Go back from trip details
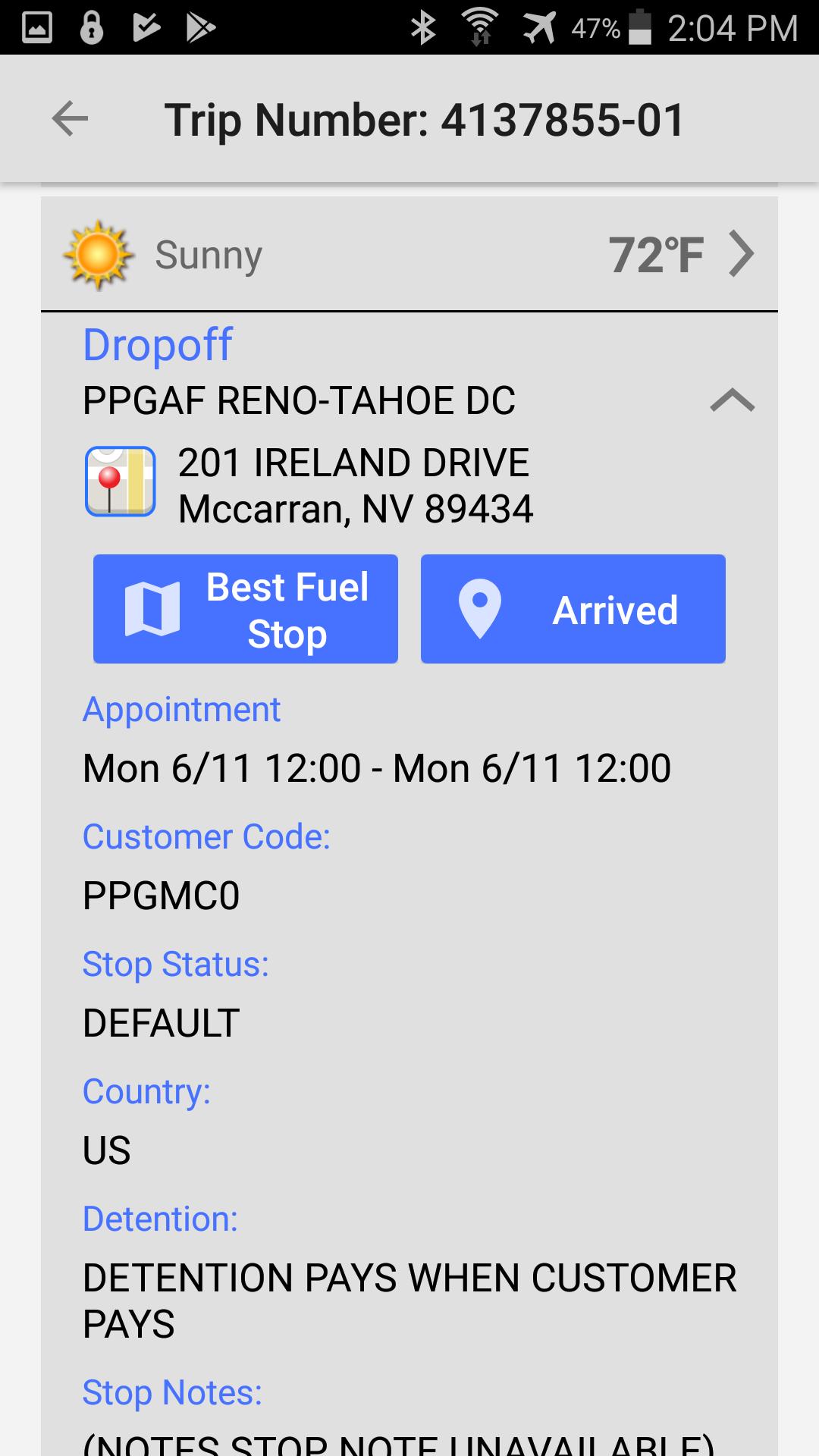 (x=70, y=119)
